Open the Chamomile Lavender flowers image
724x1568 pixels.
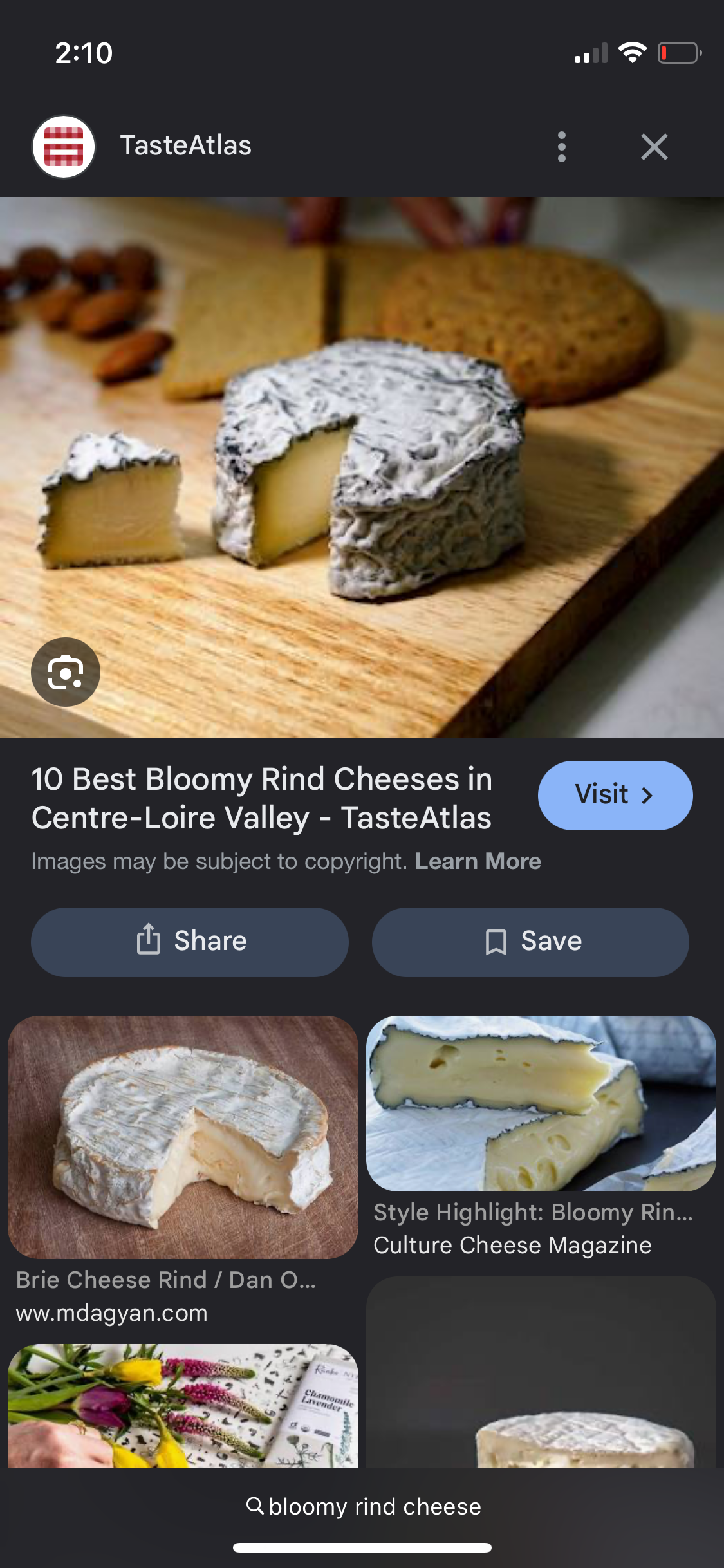[183, 1406]
